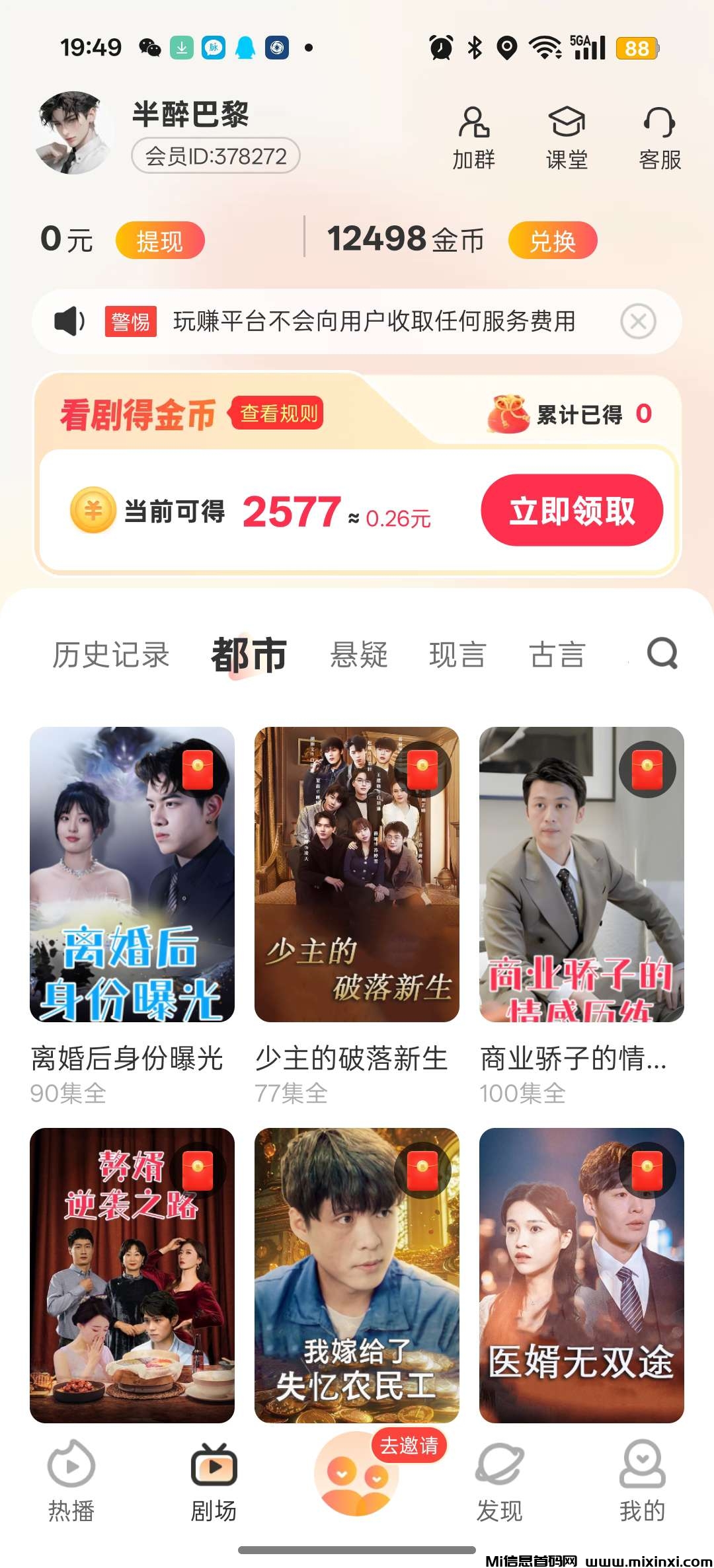Contact 客服 customer support

click(659, 138)
